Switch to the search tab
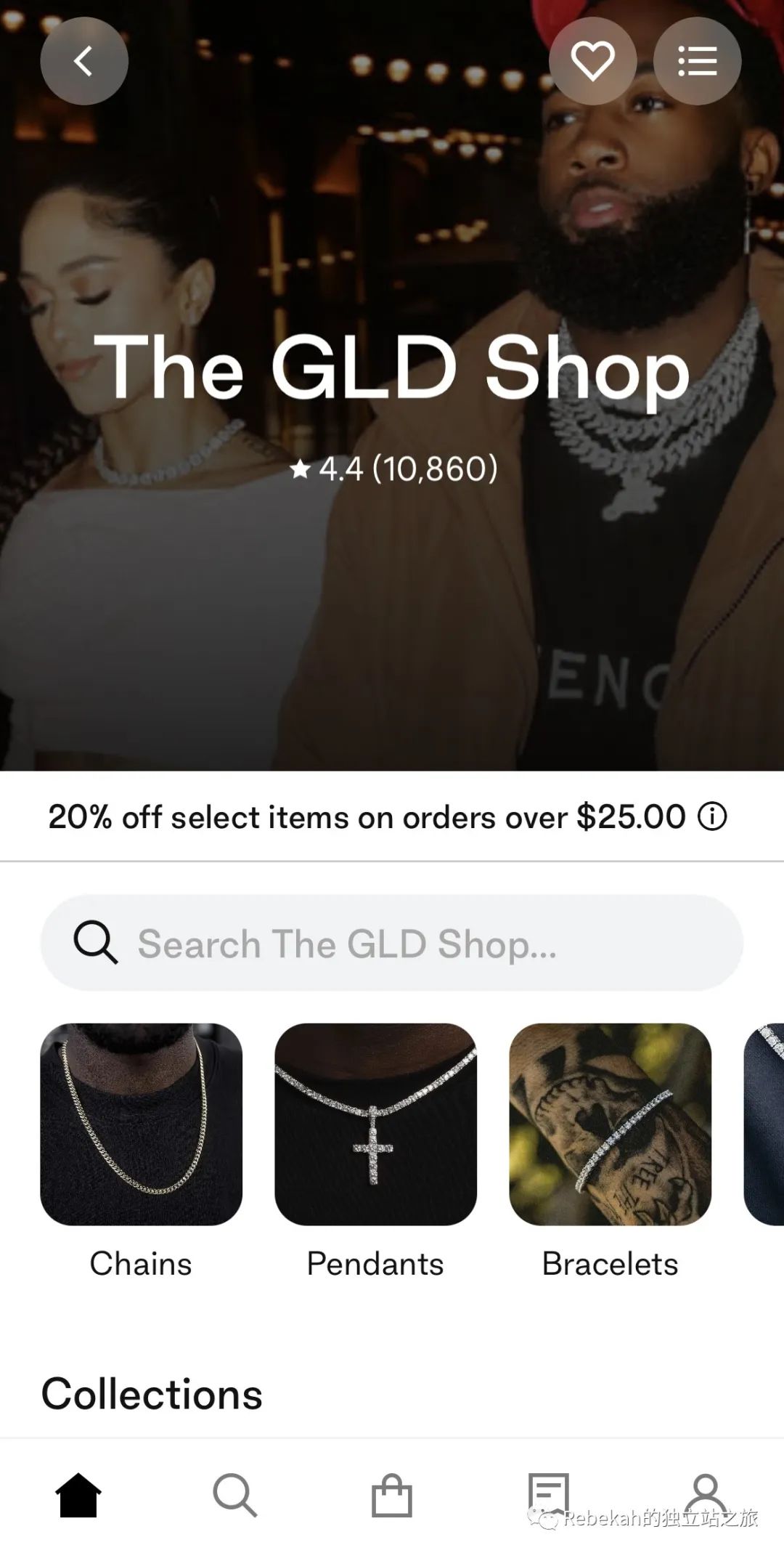Screen dimensions: 784x1553 coord(235,1496)
